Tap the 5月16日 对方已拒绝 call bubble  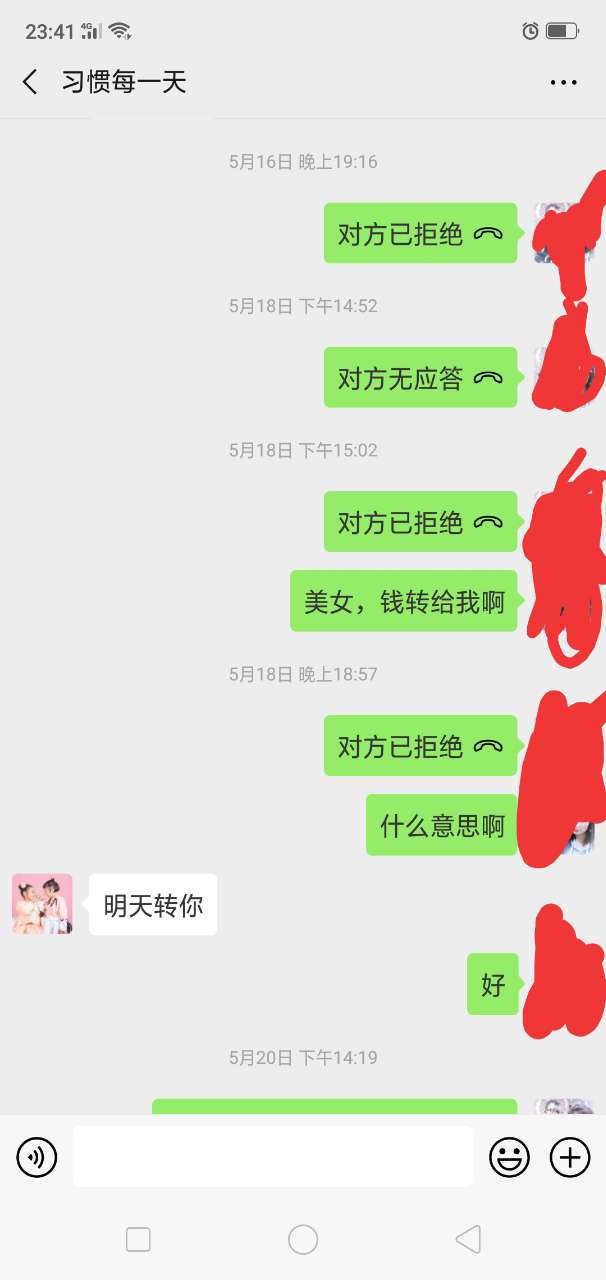420,234
